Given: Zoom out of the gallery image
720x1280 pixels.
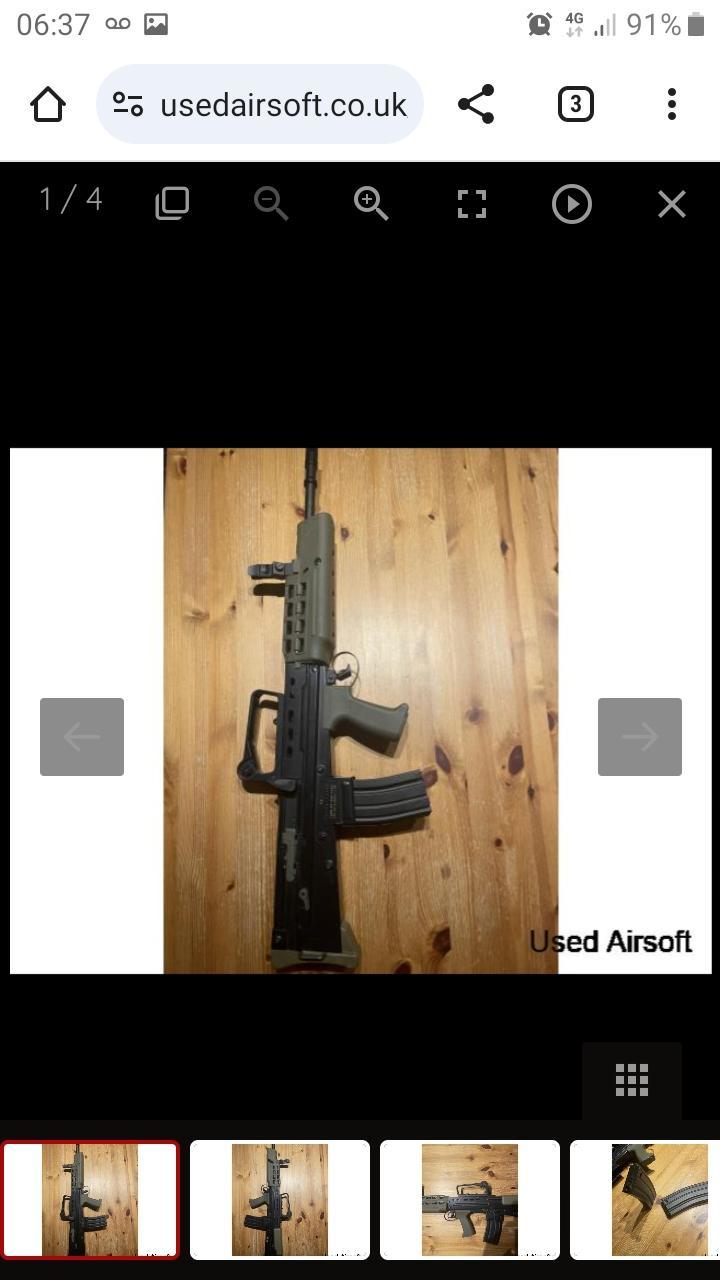Looking at the screenshot, I should pos(271,203).
